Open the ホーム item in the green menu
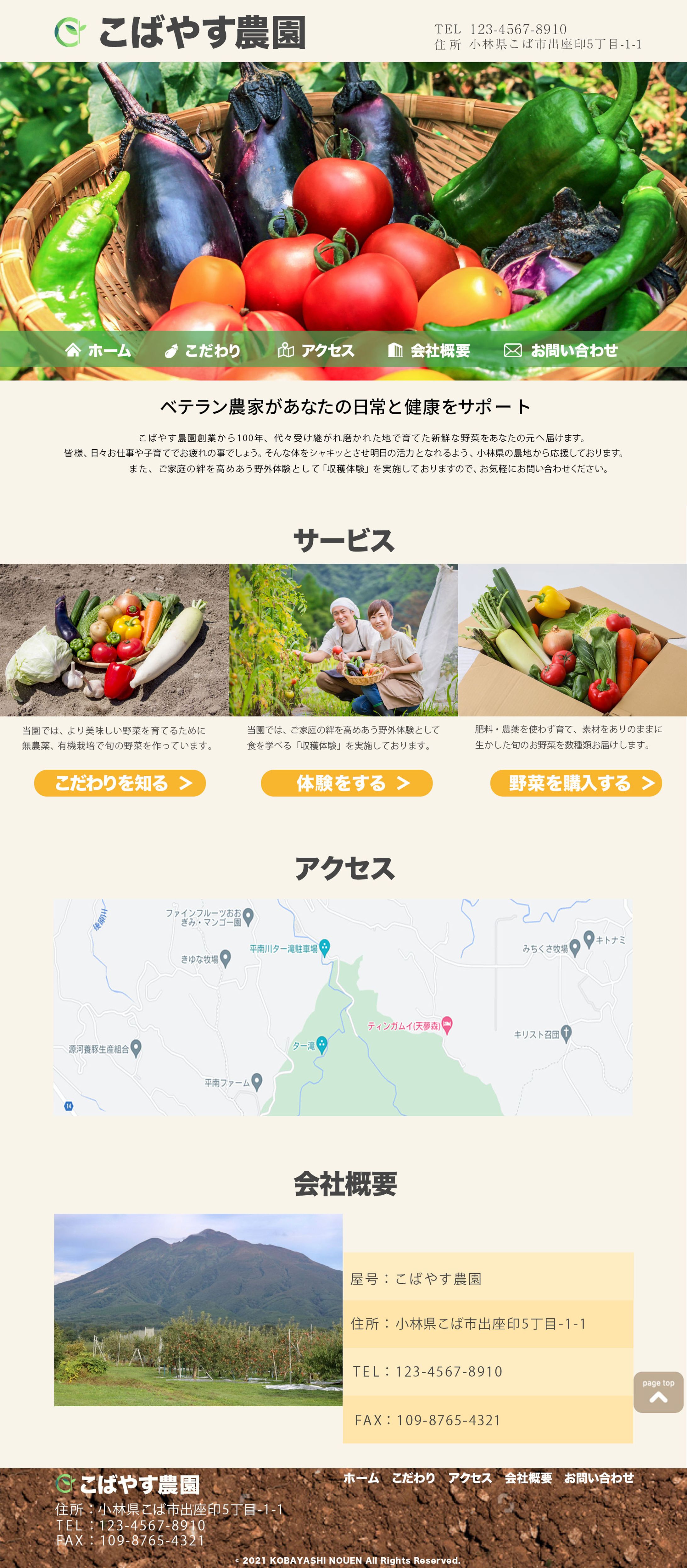This screenshot has height=1568, width=687. point(98,351)
